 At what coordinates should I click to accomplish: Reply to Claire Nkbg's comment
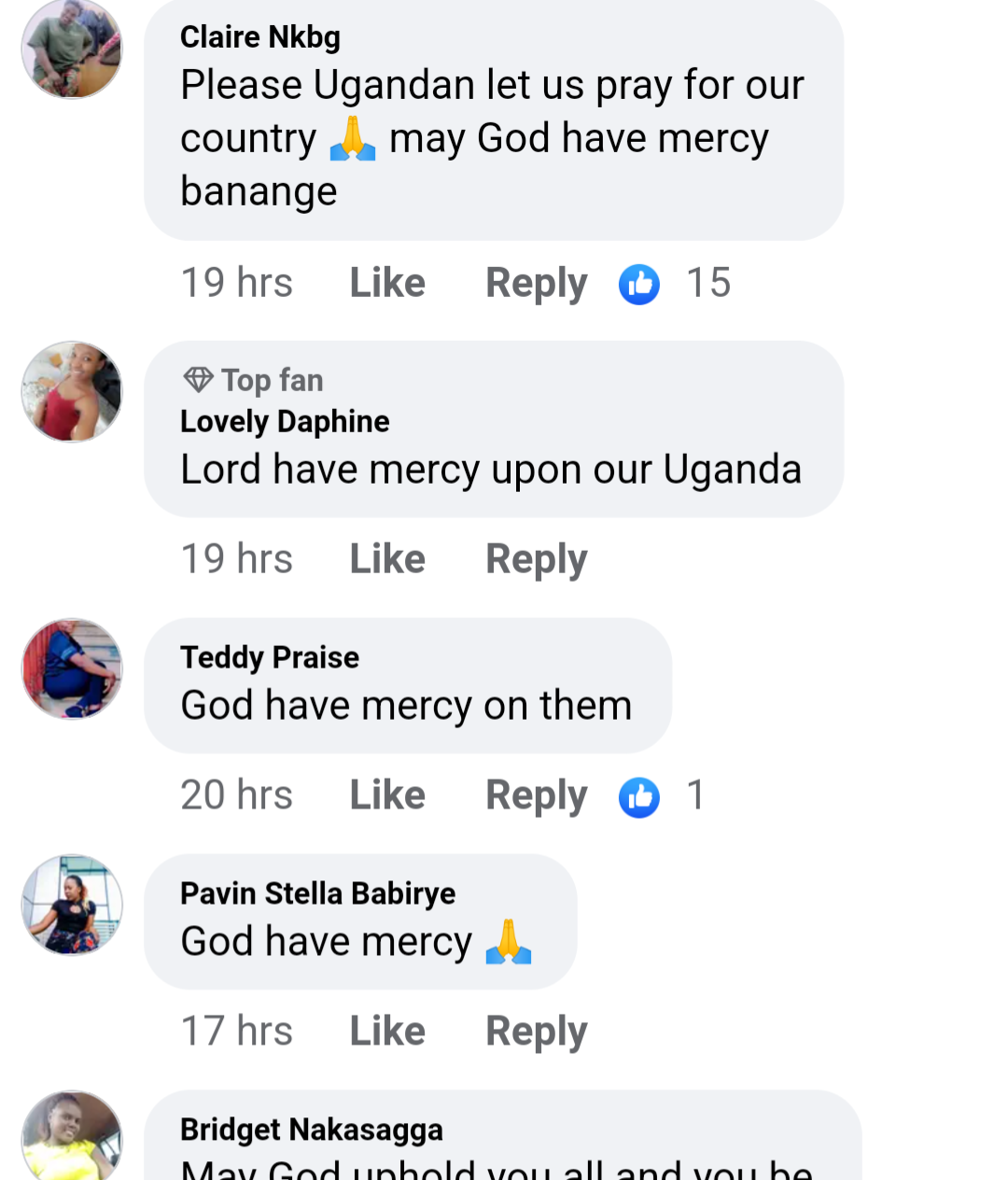[x=536, y=283]
